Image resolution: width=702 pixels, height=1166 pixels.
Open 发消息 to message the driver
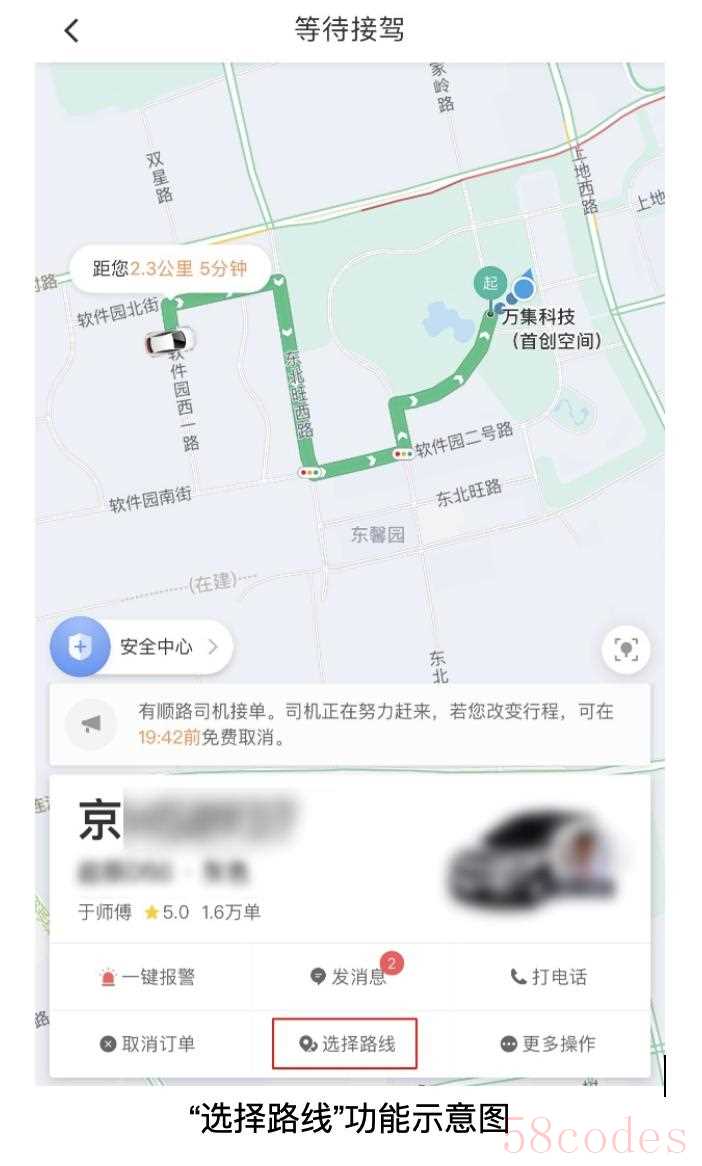pos(348,977)
